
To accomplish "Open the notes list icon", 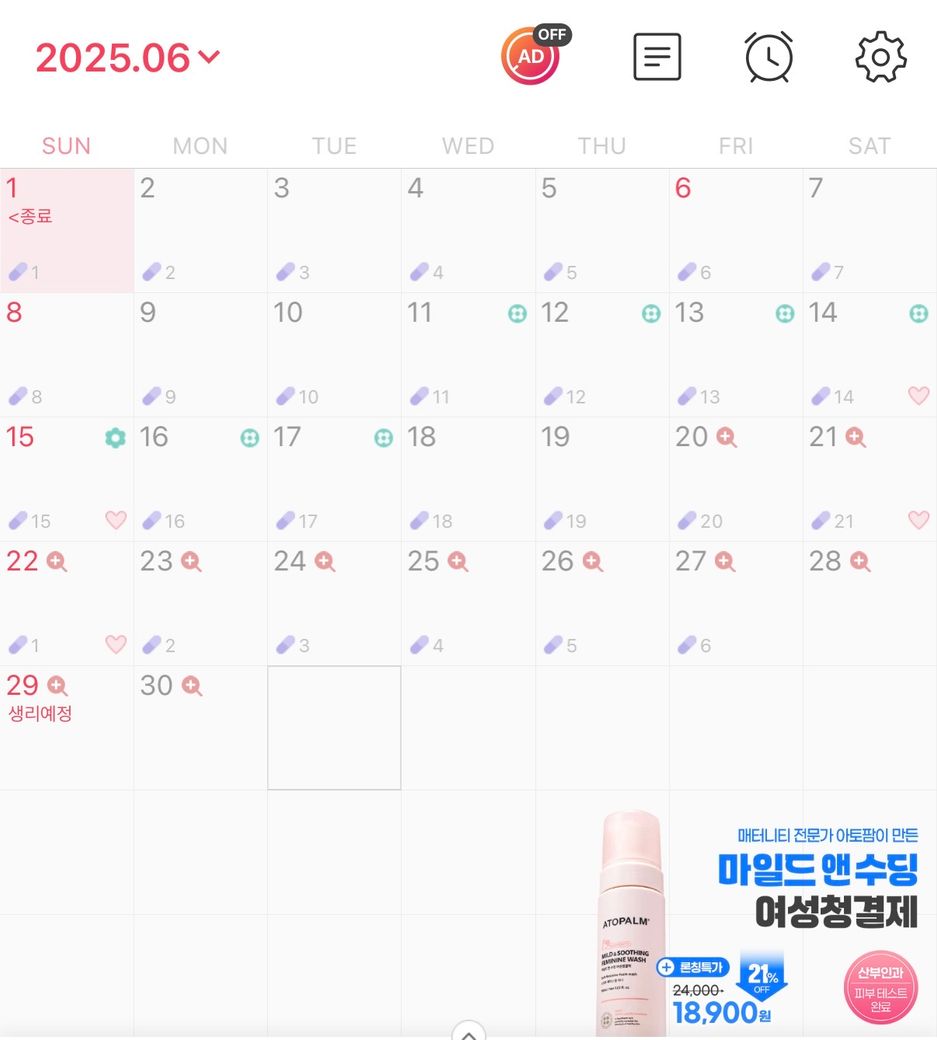I will point(657,57).
